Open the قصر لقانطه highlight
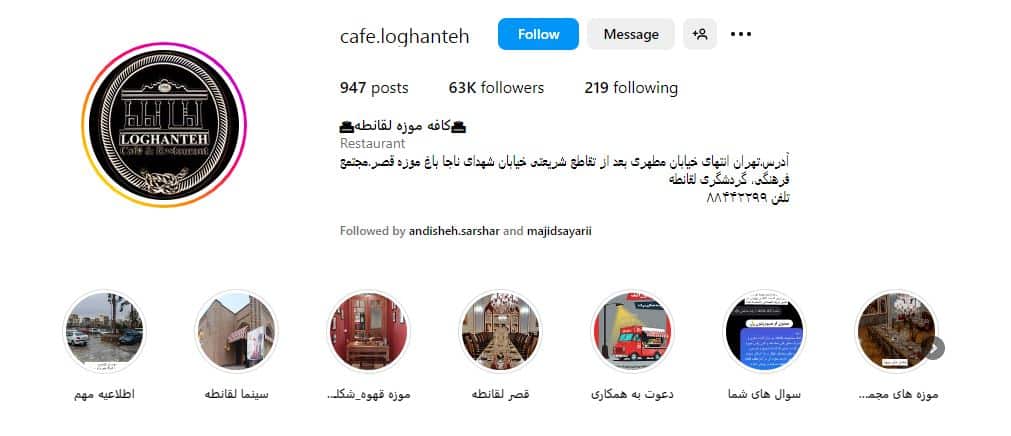Viewport: 1011px width, 436px height. point(500,331)
